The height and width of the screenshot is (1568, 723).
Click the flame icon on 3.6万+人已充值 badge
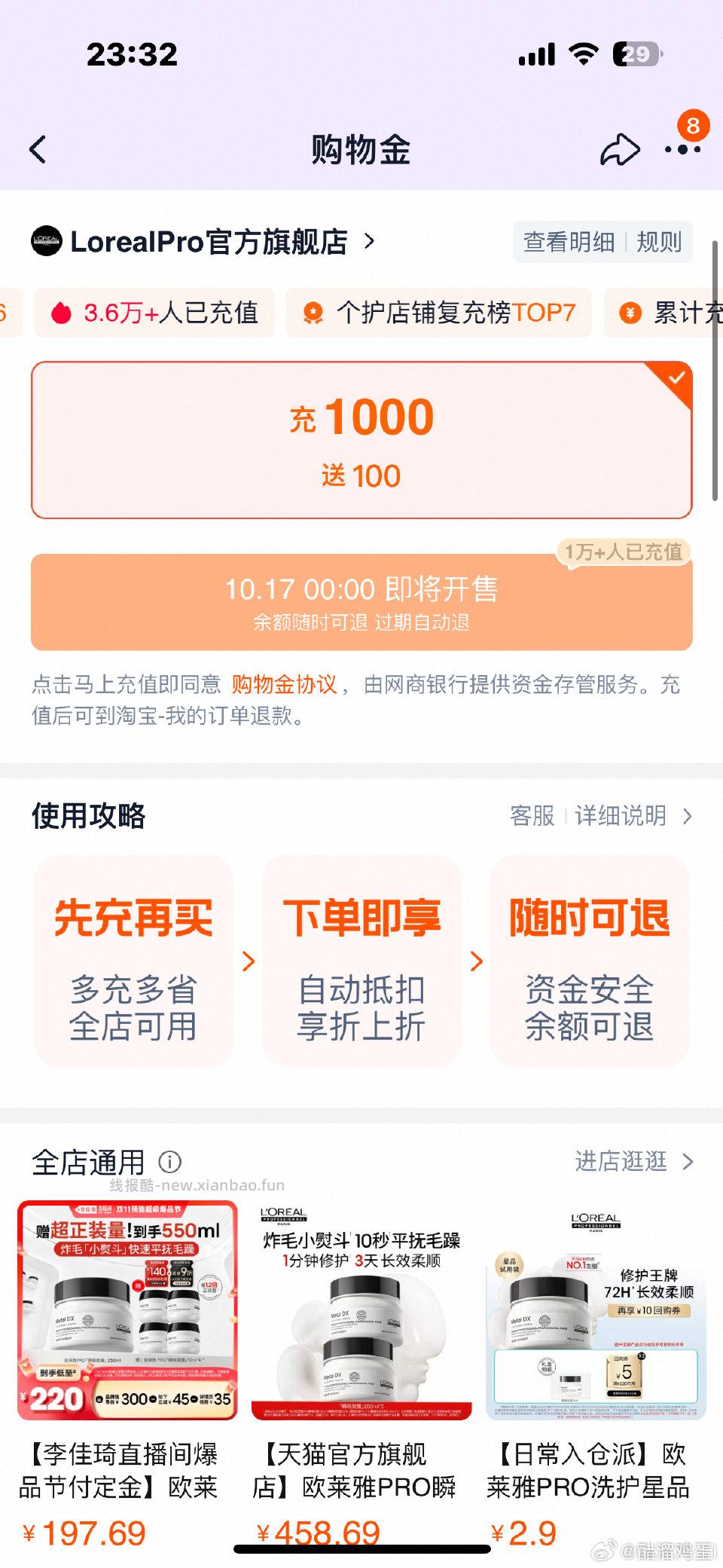point(60,312)
